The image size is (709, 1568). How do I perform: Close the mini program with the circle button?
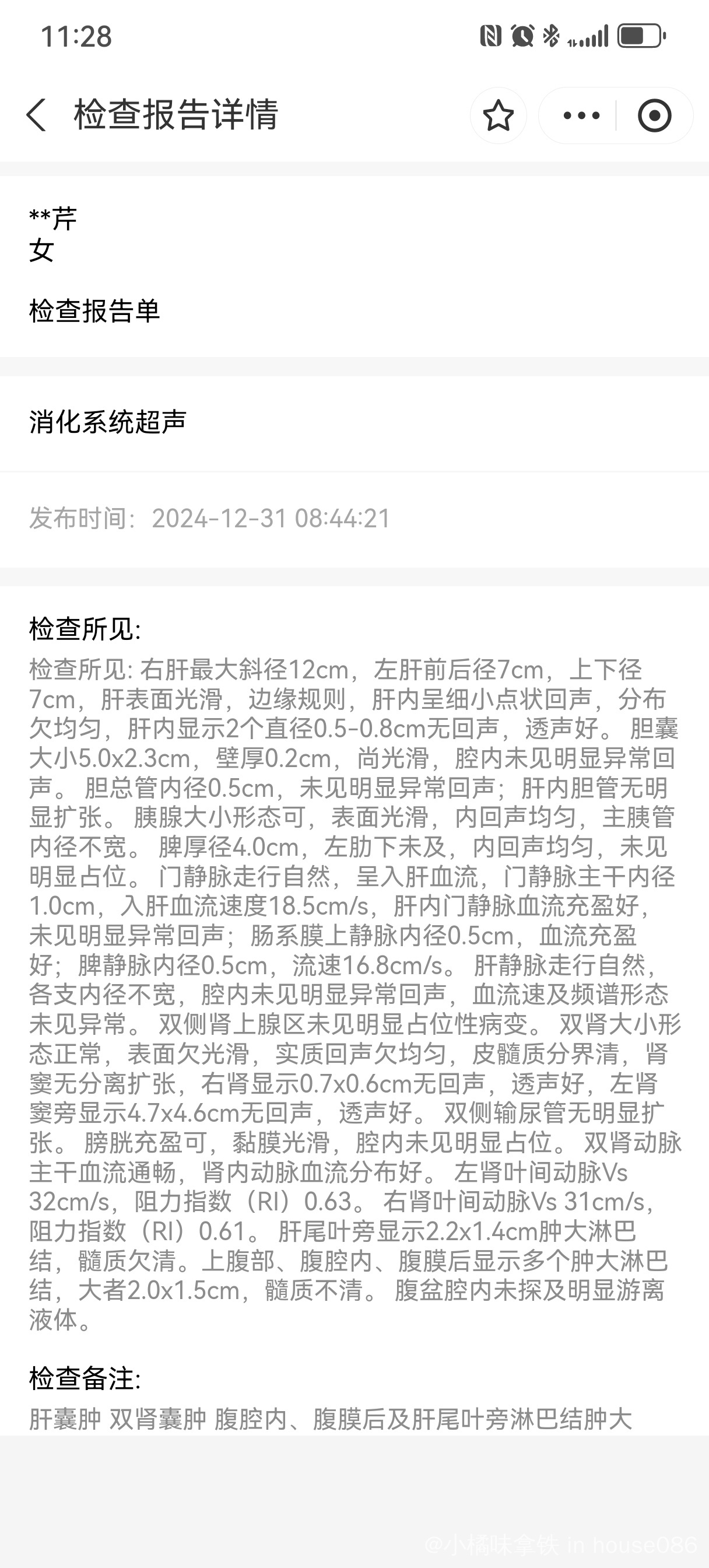(654, 116)
